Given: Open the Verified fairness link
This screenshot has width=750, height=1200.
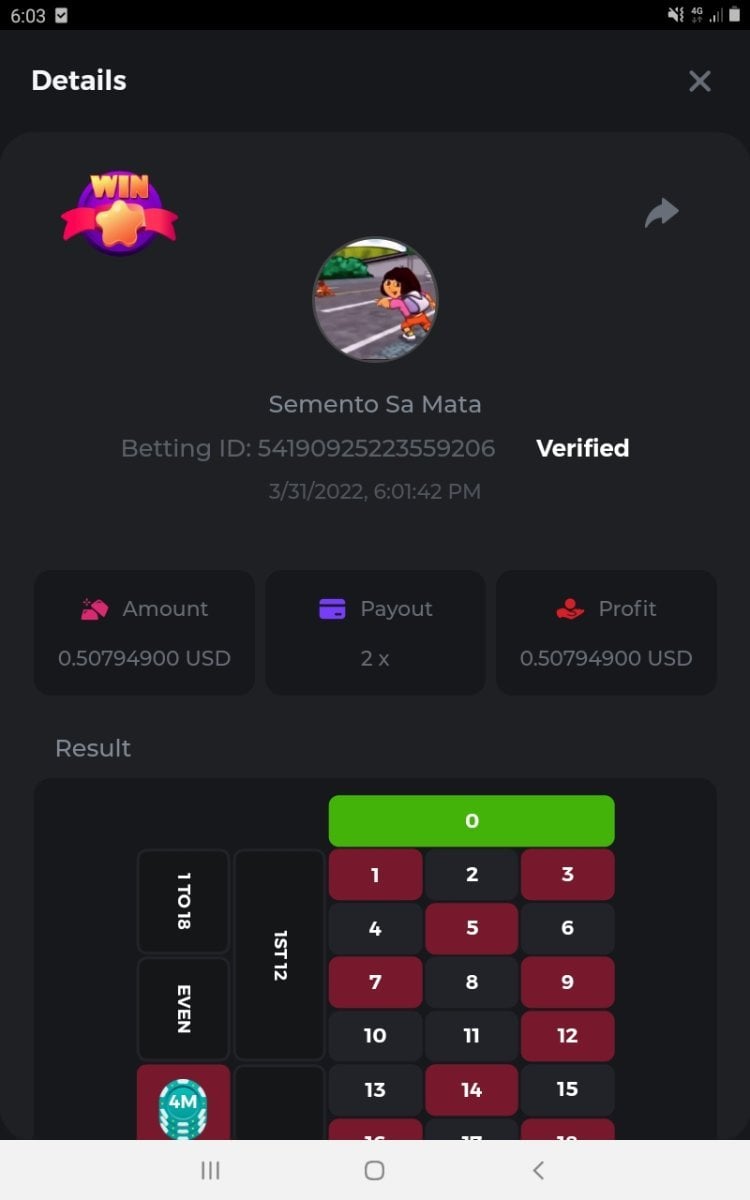Looking at the screenshot, I should pos(582,448).
